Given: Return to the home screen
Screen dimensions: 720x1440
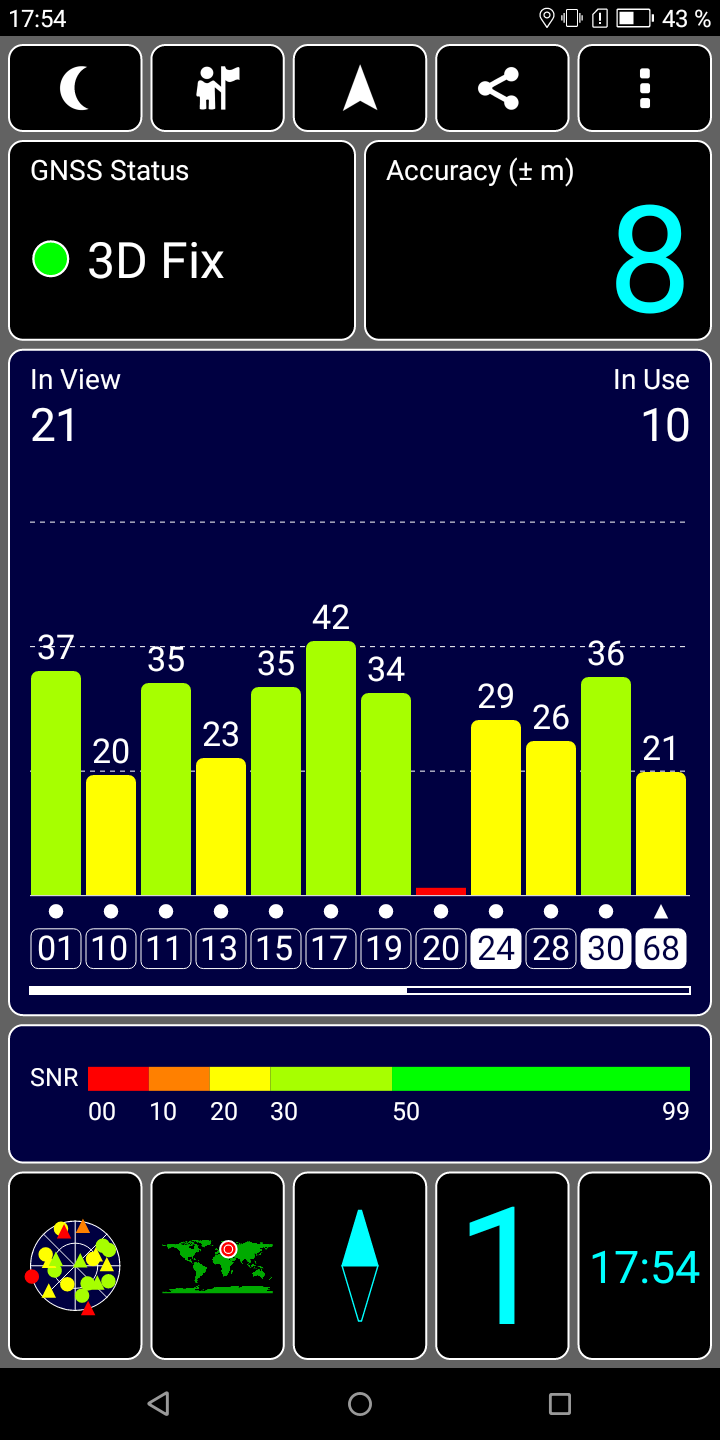Looking at the screenshot, I should tap(360, 1404).
